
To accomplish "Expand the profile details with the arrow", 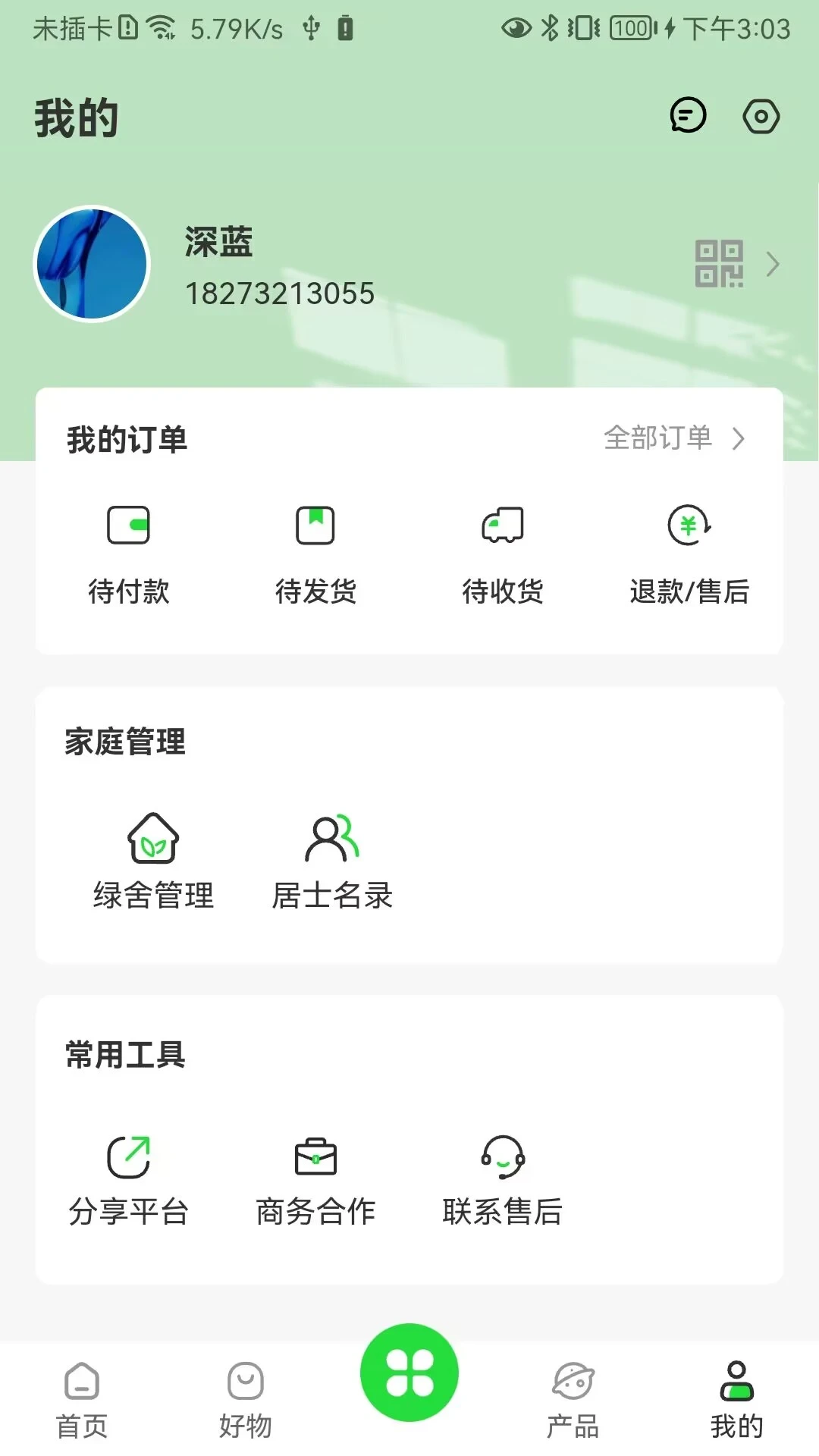I will tap(774, 263).
